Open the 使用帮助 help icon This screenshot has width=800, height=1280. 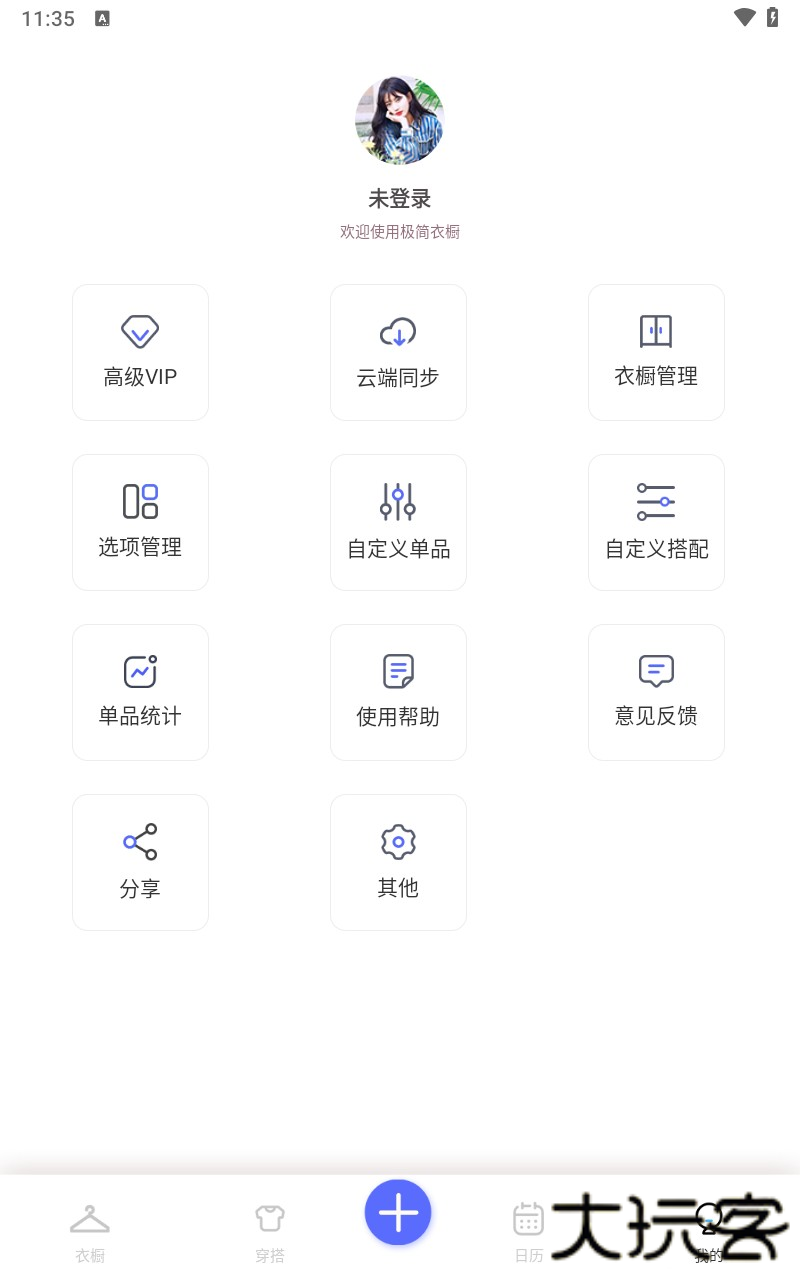(398, 671)
